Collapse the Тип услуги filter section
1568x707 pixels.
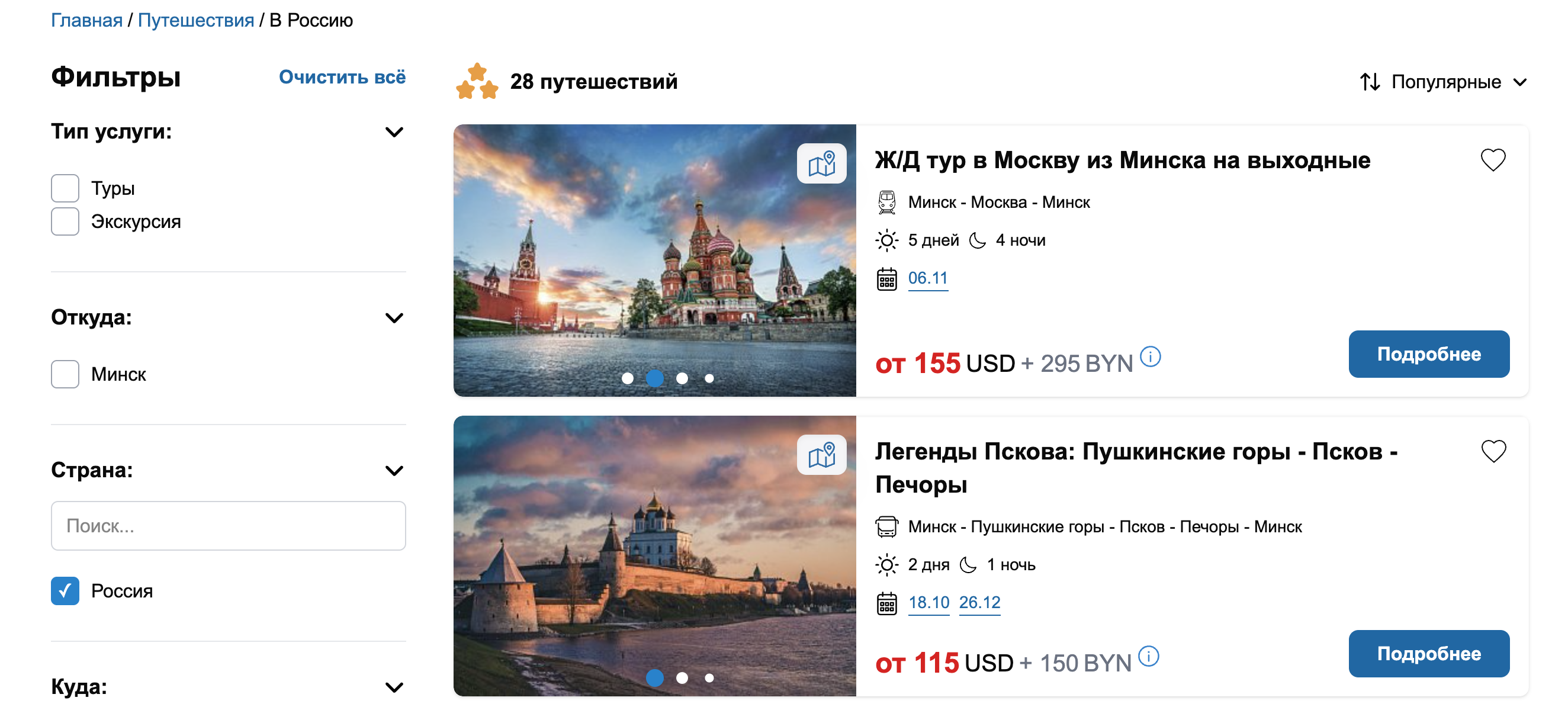click(394, 132)
